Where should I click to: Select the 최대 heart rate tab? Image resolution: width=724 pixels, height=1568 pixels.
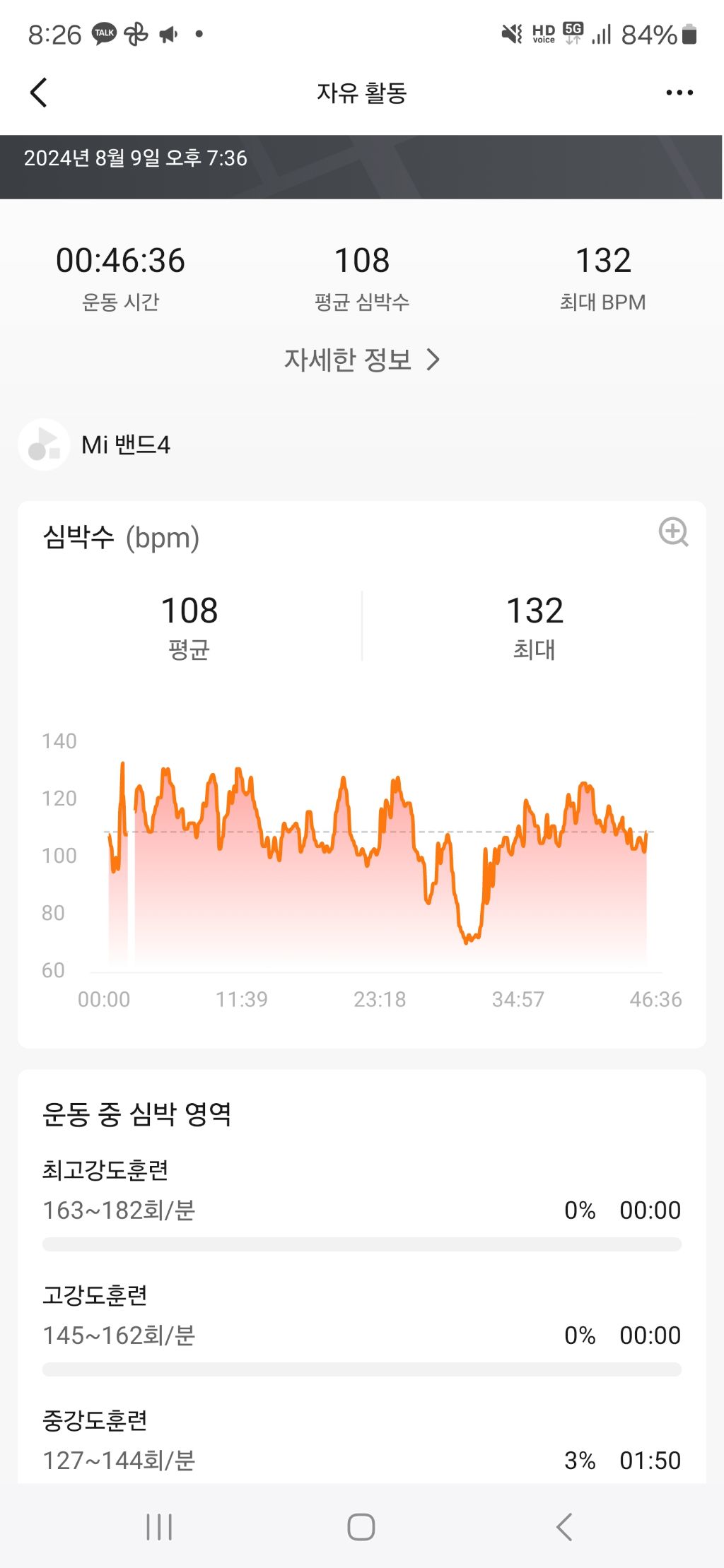pos(535,622)
